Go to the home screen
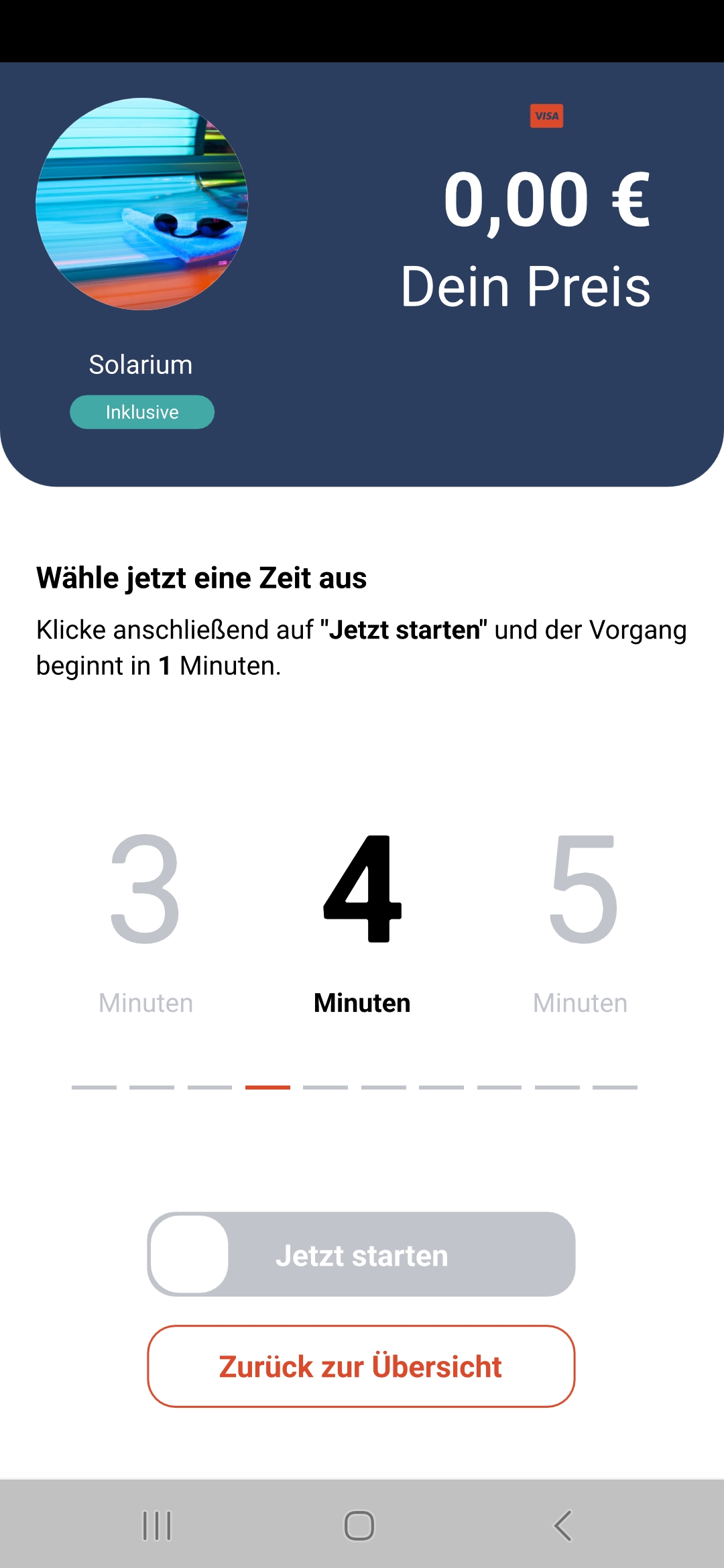The image size is (724, 1568). [x=359, y=1526]
